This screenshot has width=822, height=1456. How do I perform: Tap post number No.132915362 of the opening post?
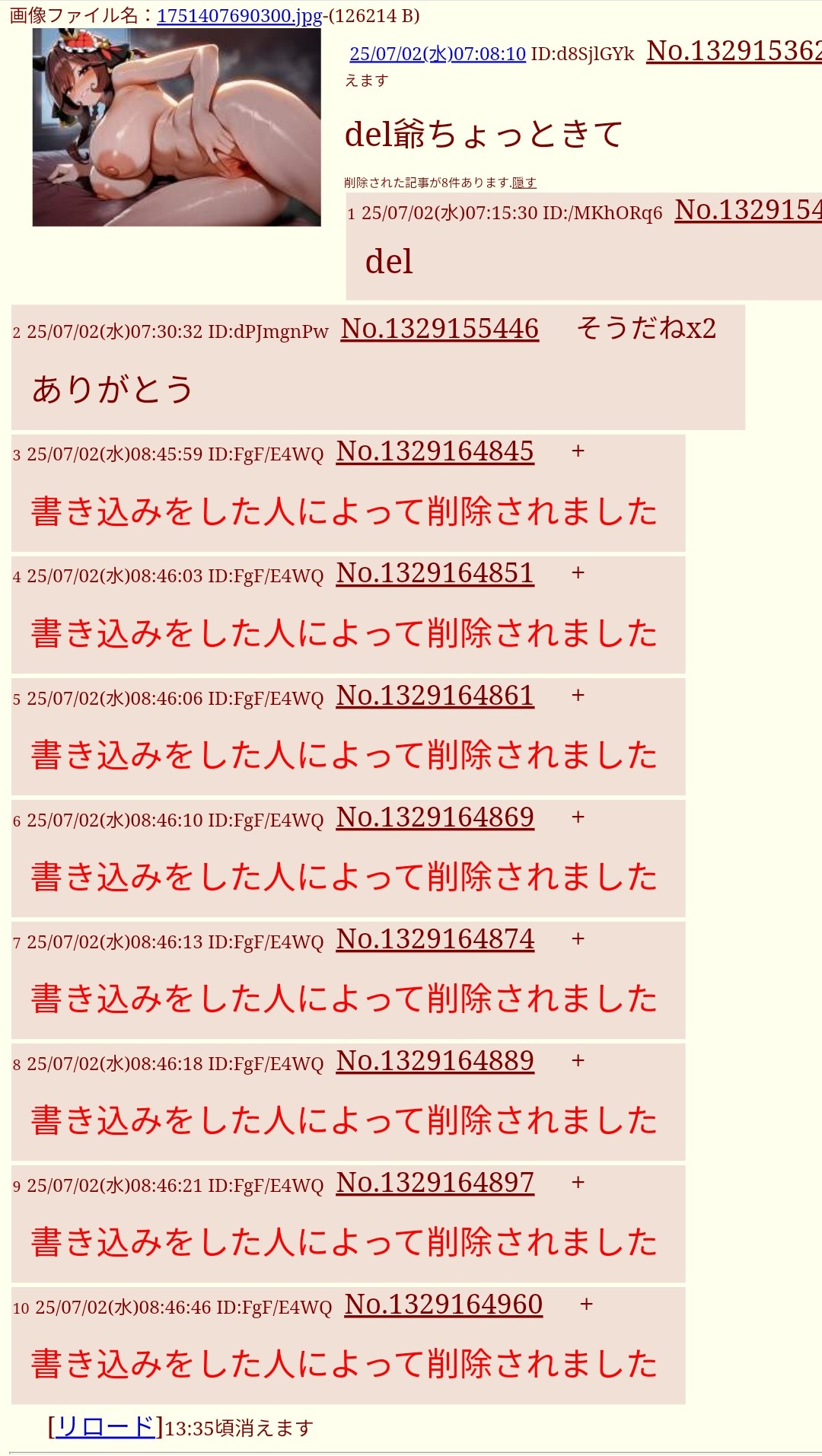(x=734, y=51)
